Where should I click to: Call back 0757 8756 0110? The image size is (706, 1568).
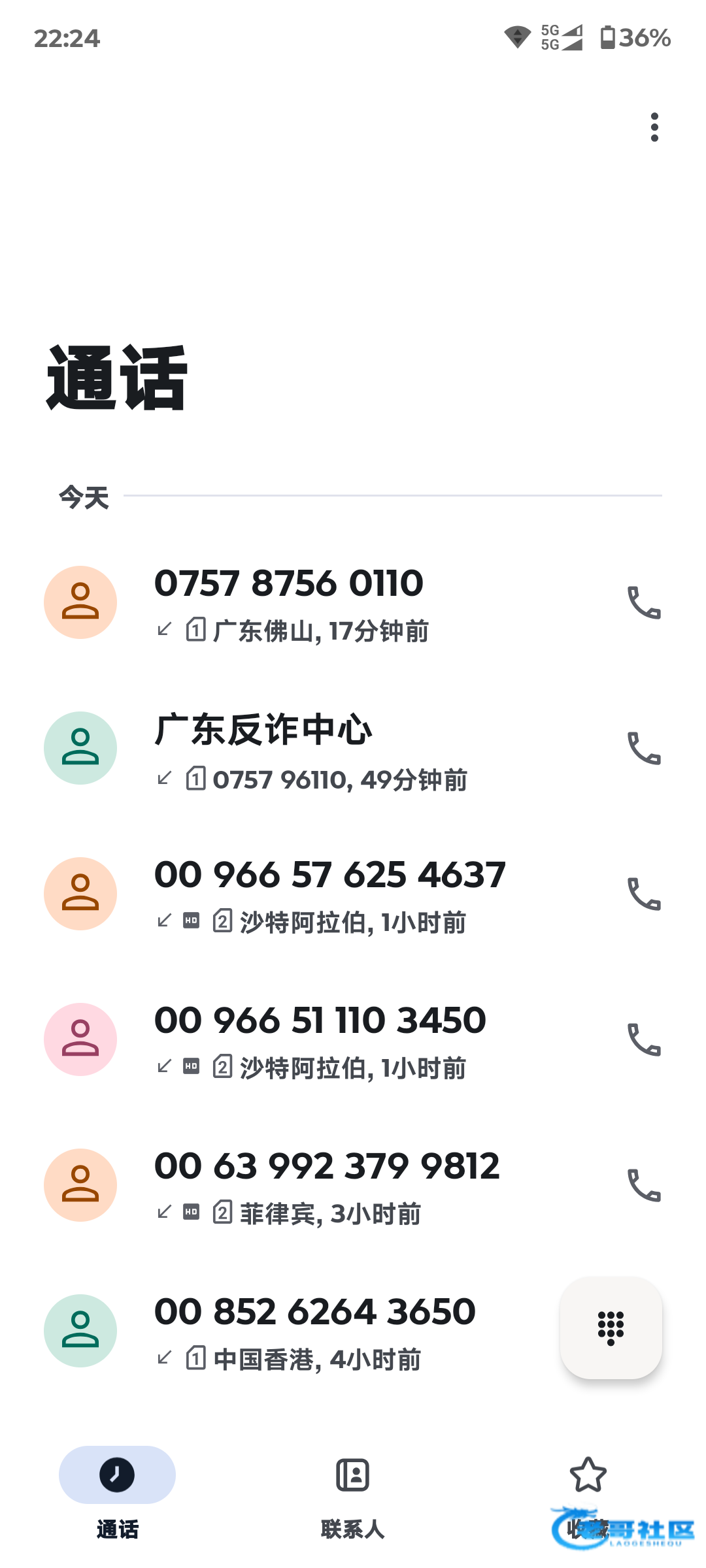click(644, 602)
